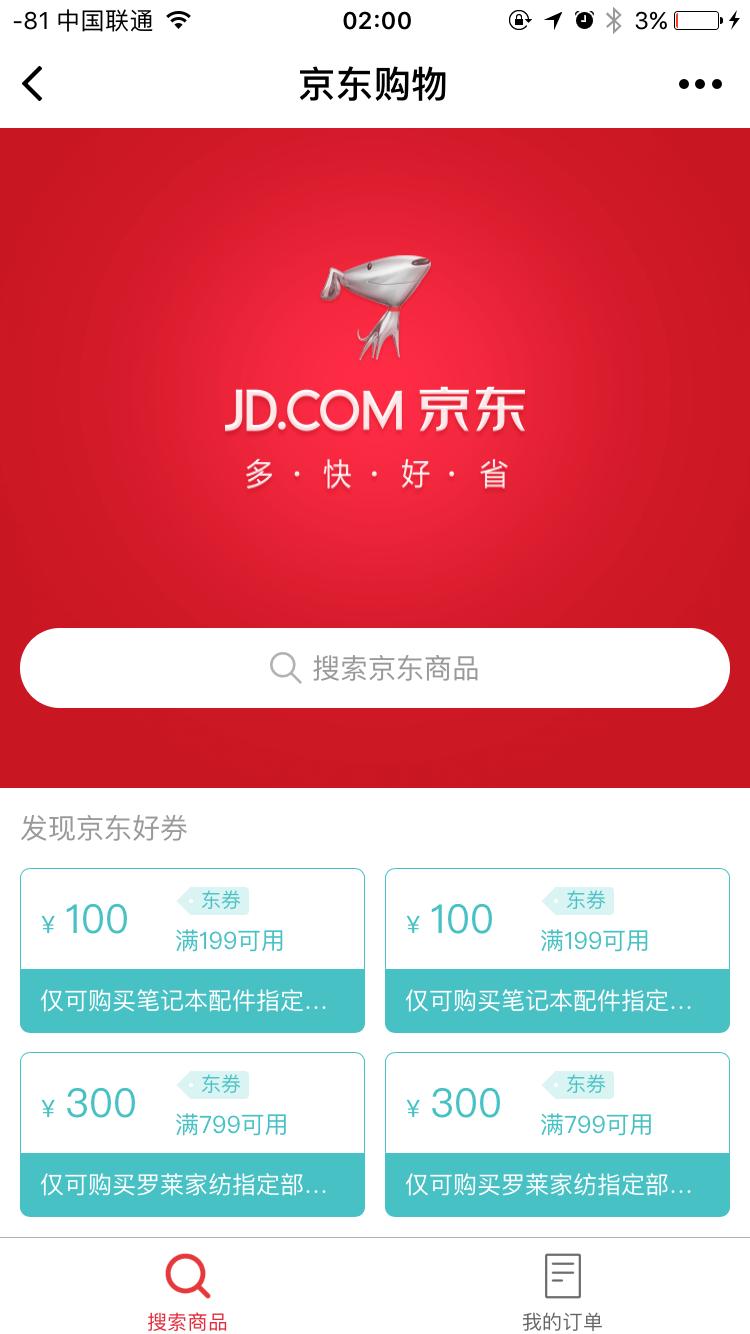Go back from the 京东购物 page

[x=33, y=84]
